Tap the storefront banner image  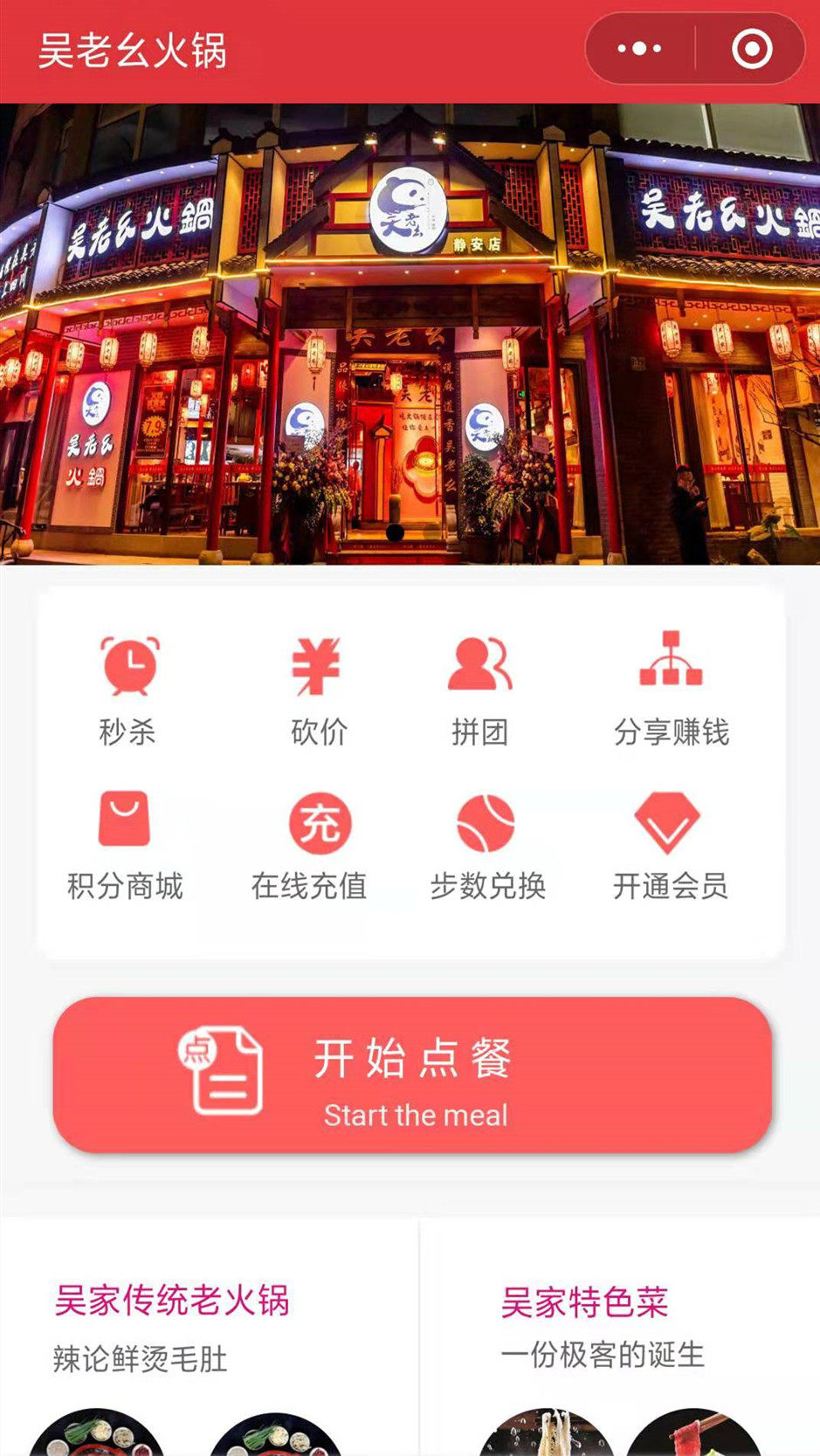click(410, 333)
